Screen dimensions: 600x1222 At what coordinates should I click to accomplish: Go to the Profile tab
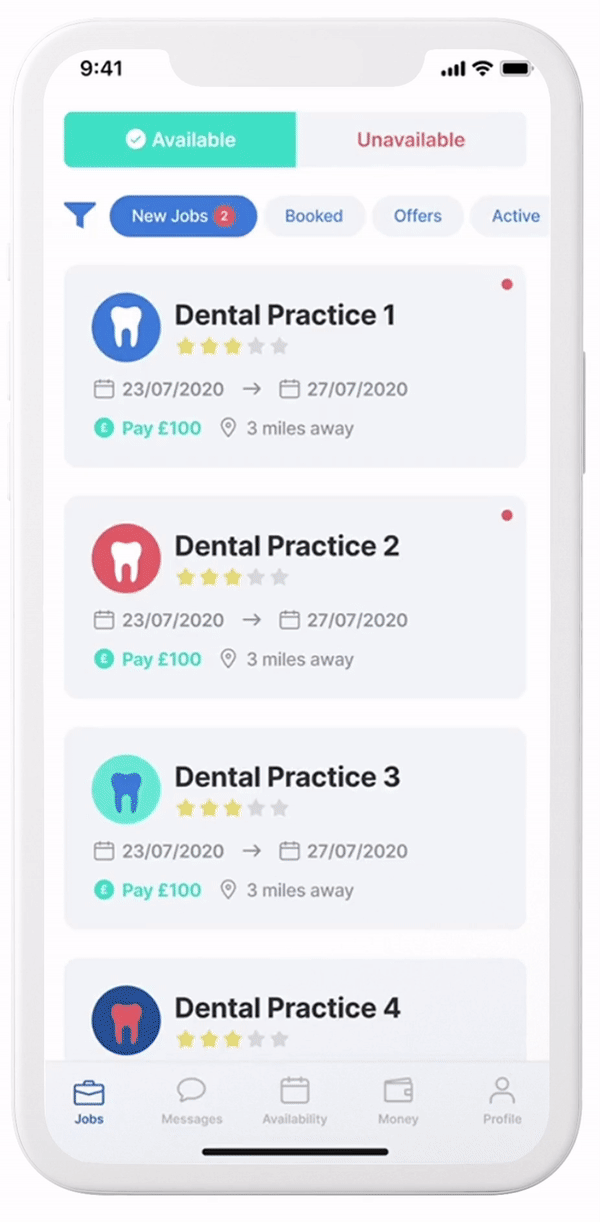pos(502,1102)
